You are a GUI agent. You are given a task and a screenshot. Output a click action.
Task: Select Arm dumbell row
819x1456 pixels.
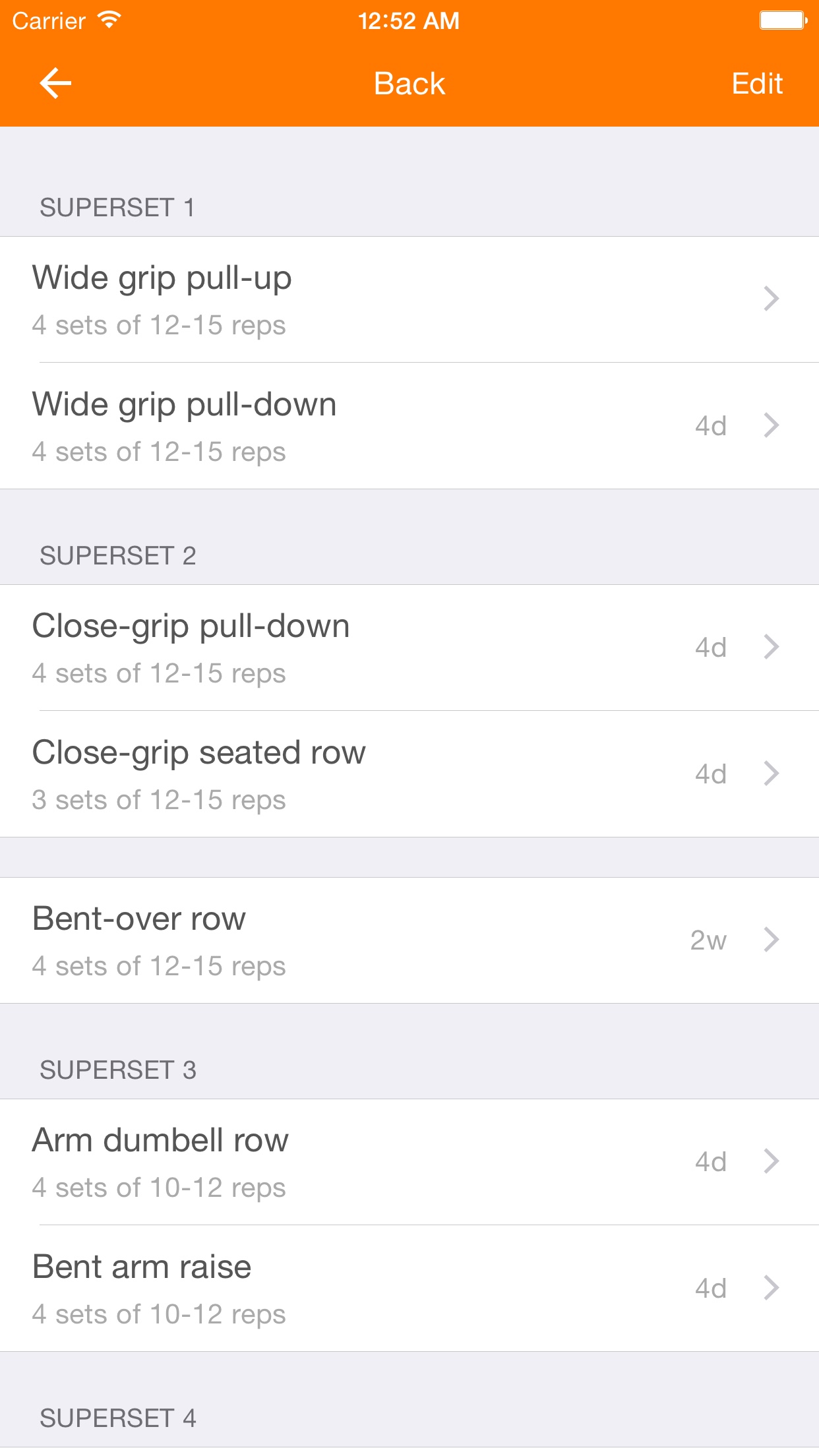point(409,1162)
